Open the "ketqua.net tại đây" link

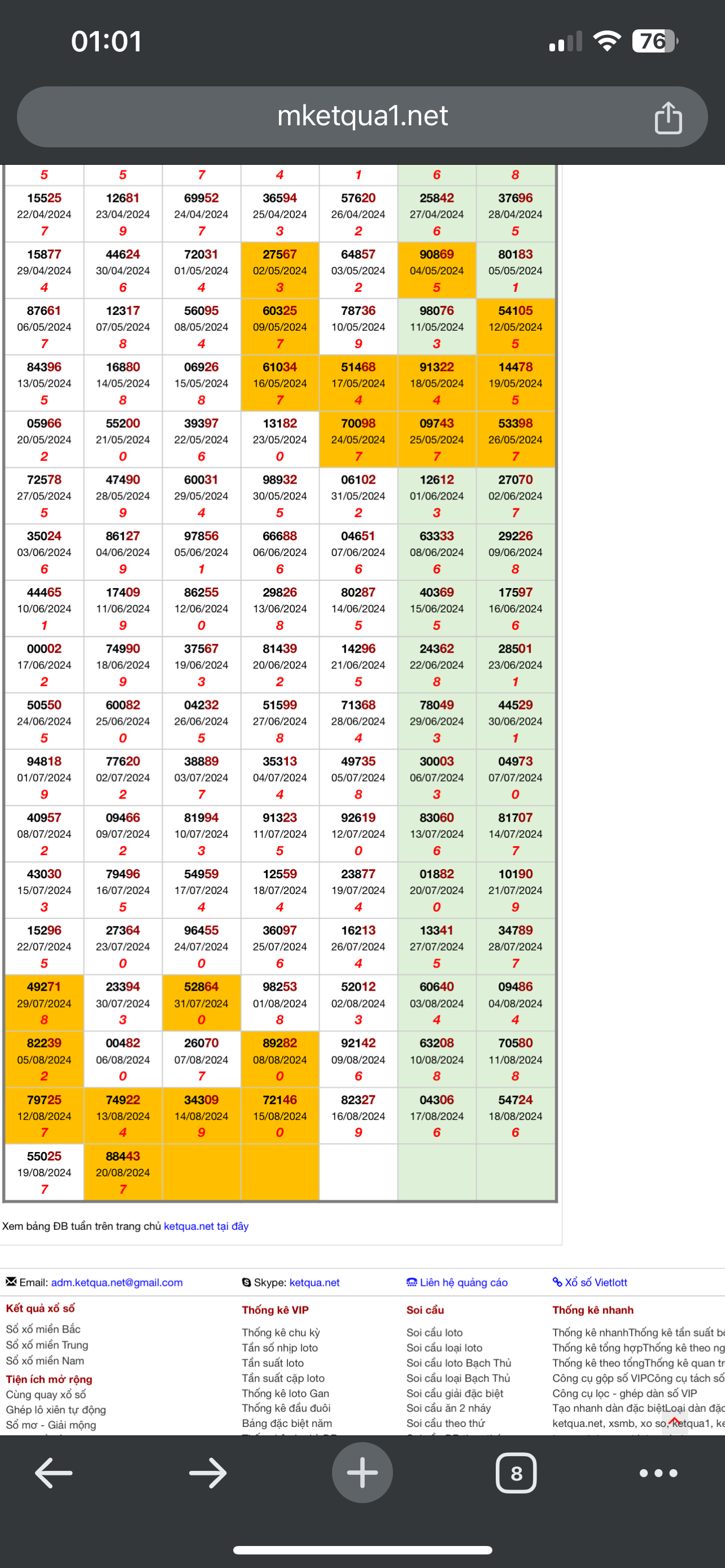coord(206,1226)
